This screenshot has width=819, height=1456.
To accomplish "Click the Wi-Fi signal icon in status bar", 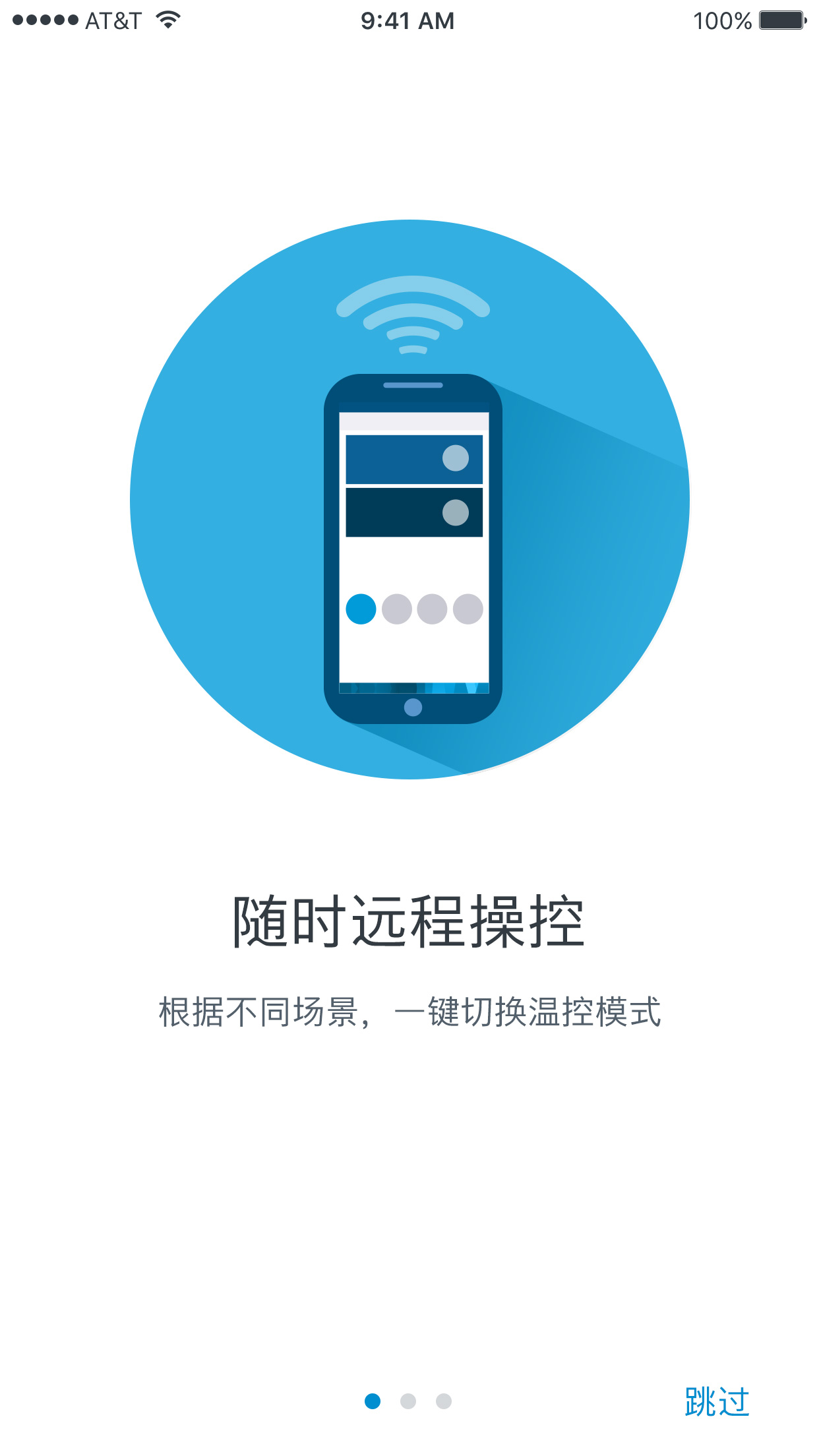I will [x=167, y=20].
